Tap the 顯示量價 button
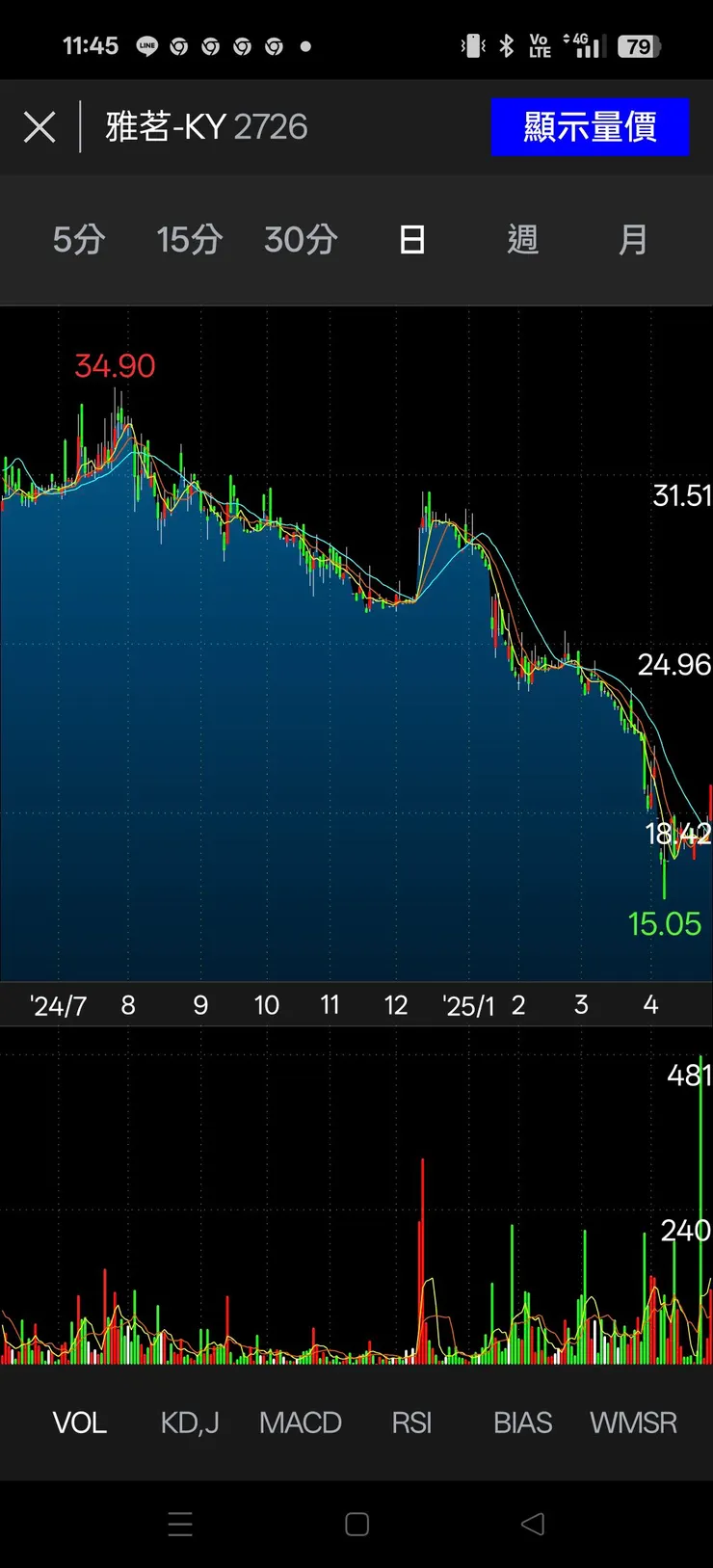This screenshot has height=1568, width=713. click(590, 127)
